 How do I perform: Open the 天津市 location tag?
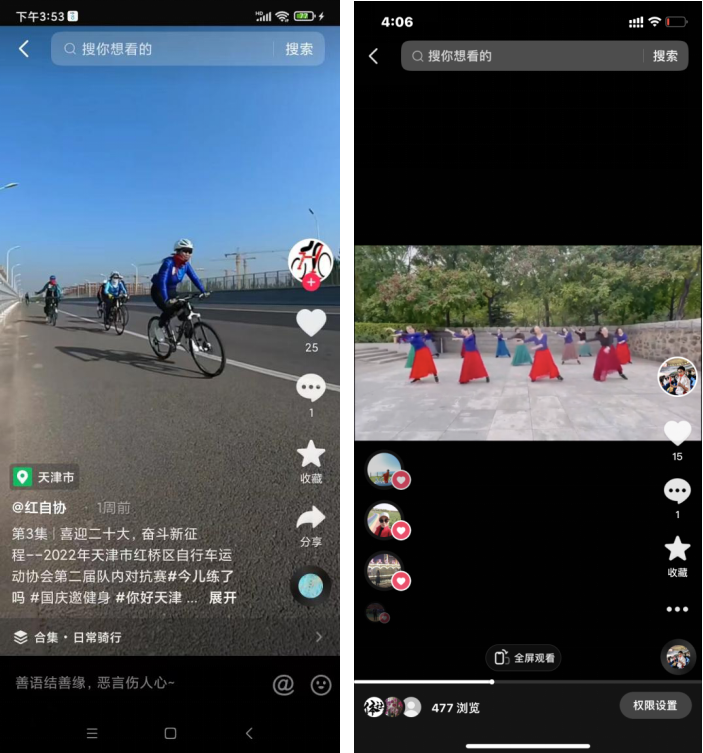(45, 477)
